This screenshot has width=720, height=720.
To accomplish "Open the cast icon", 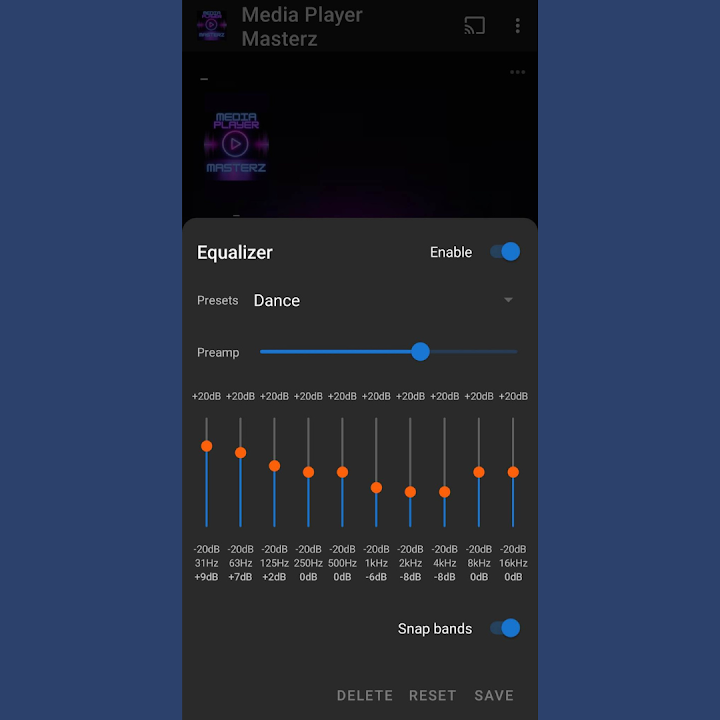I will (475, 26).
